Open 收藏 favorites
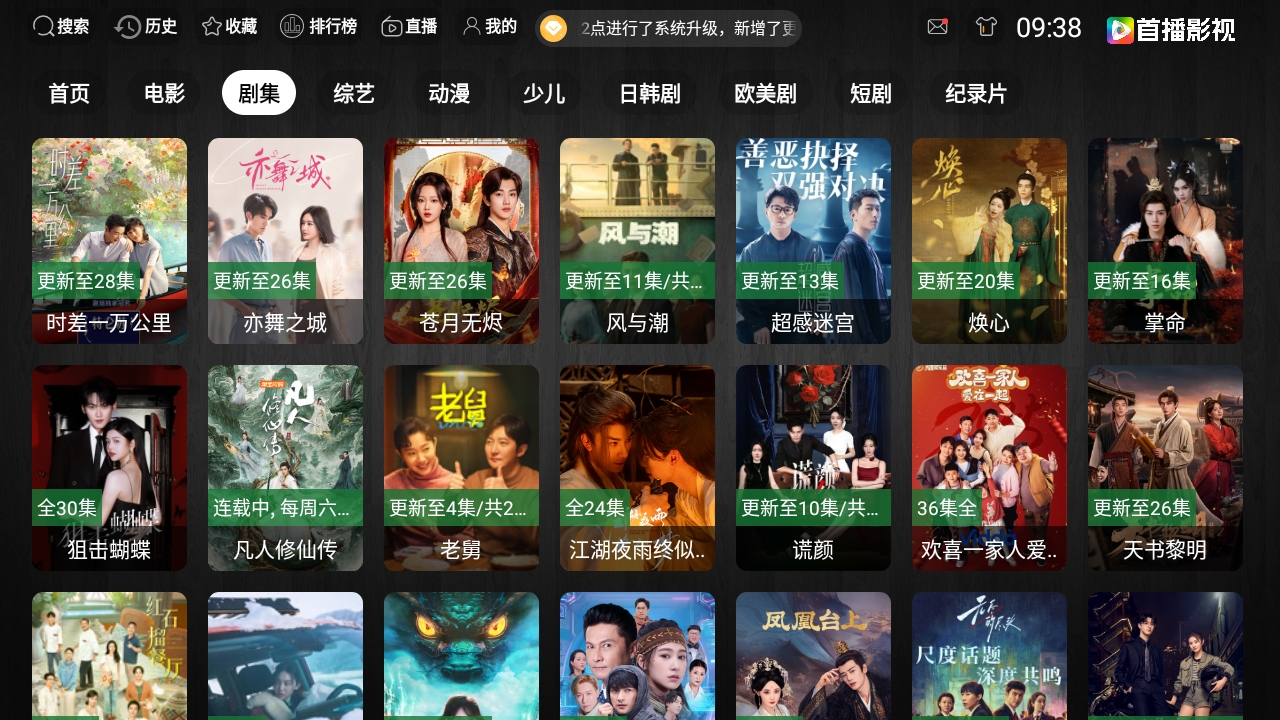This screenshot has height=720, width=1280. pyautogui.click(x=229, y=27)
